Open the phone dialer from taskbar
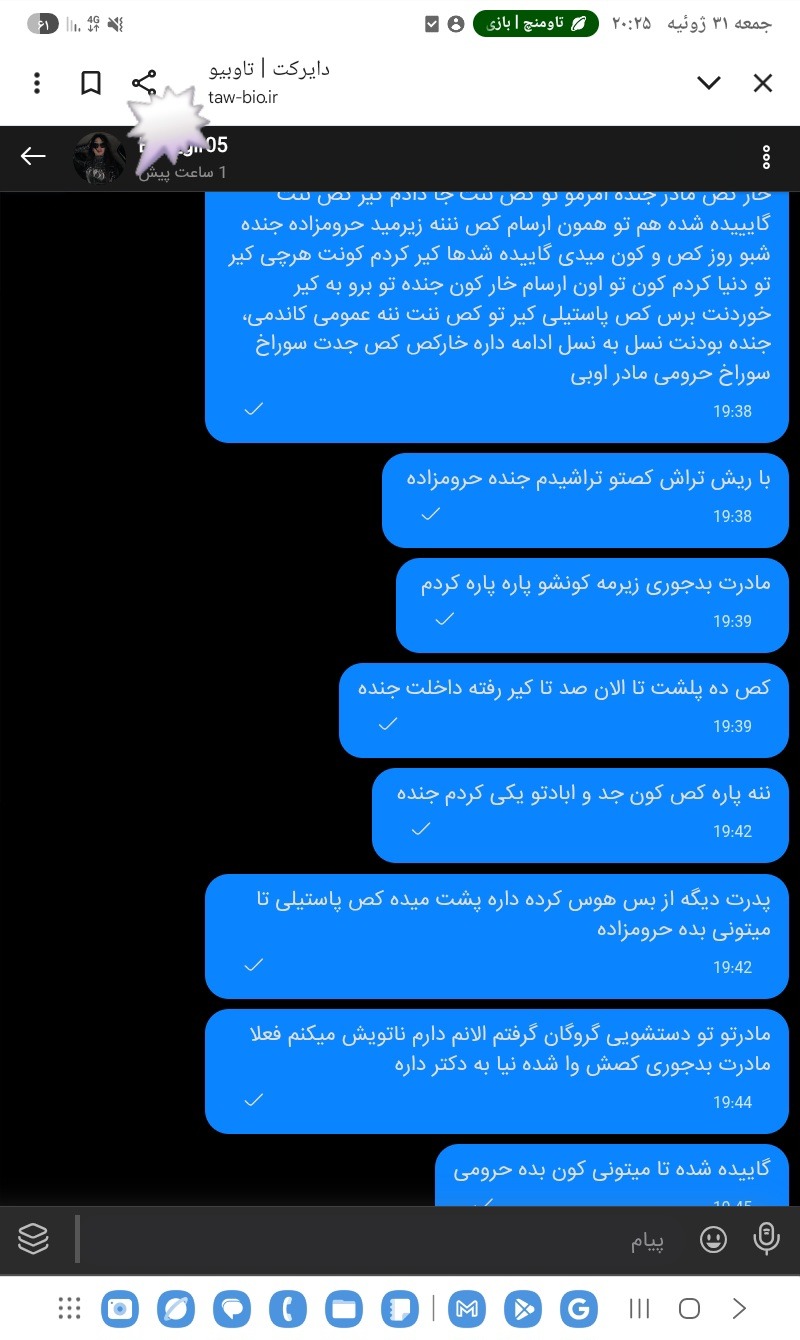 [x=288, y=1308]
